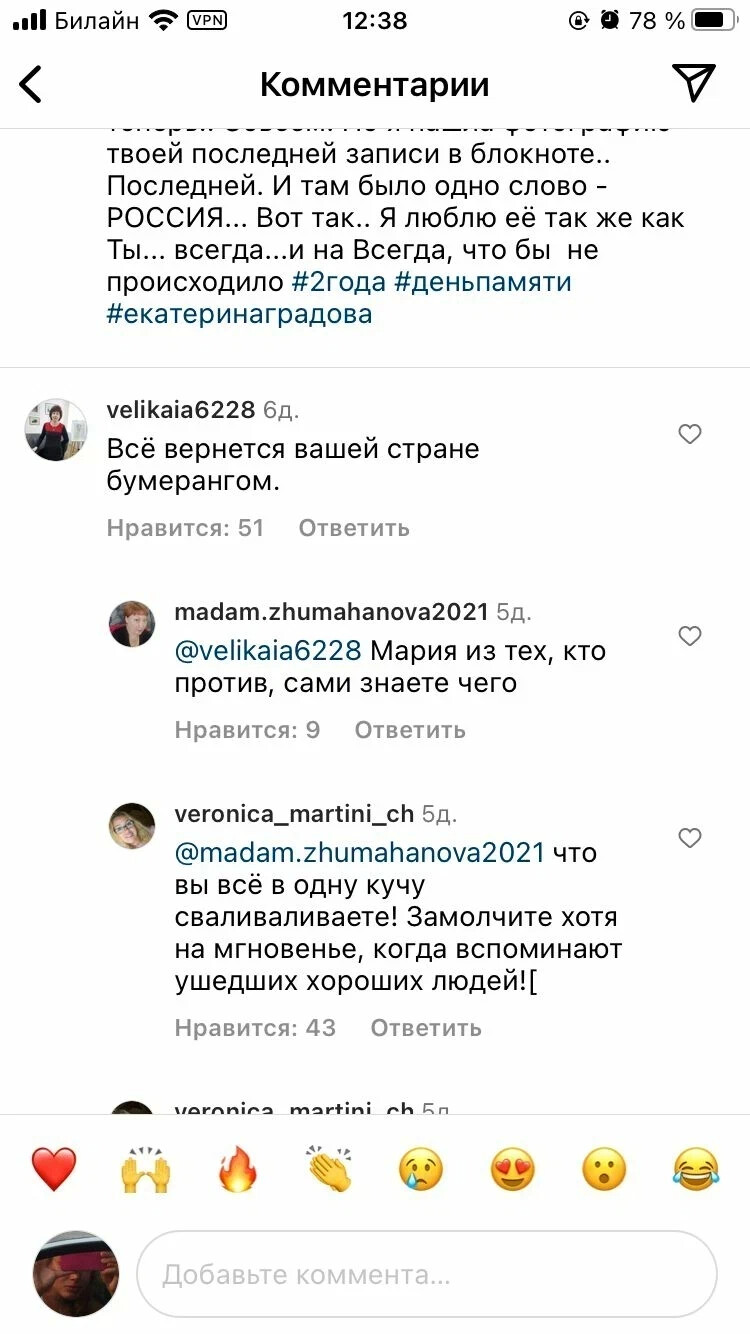Go back using the top-left arrow
750x1334 pixels.
coord(31,84)
